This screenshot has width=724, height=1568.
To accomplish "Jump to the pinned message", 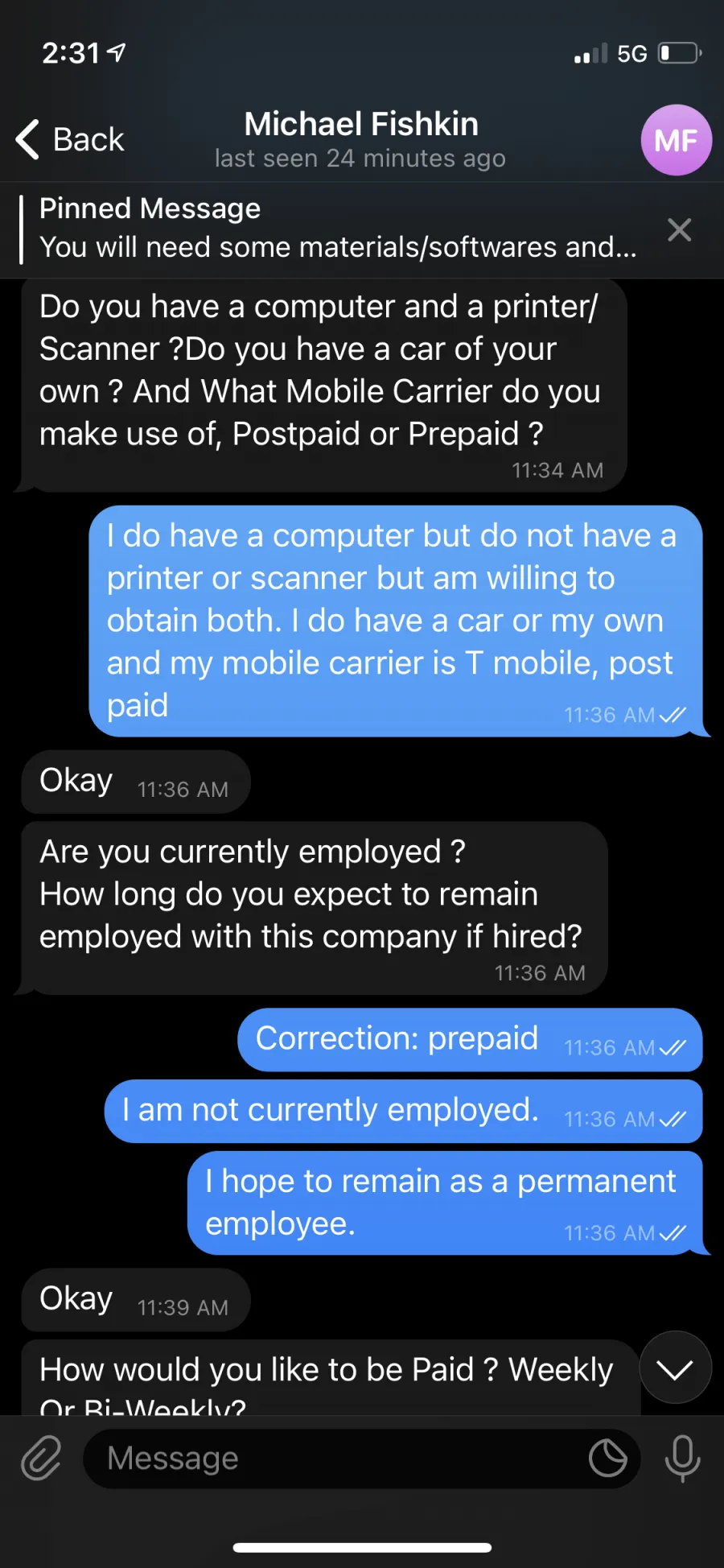I will [x=338, y=229].
